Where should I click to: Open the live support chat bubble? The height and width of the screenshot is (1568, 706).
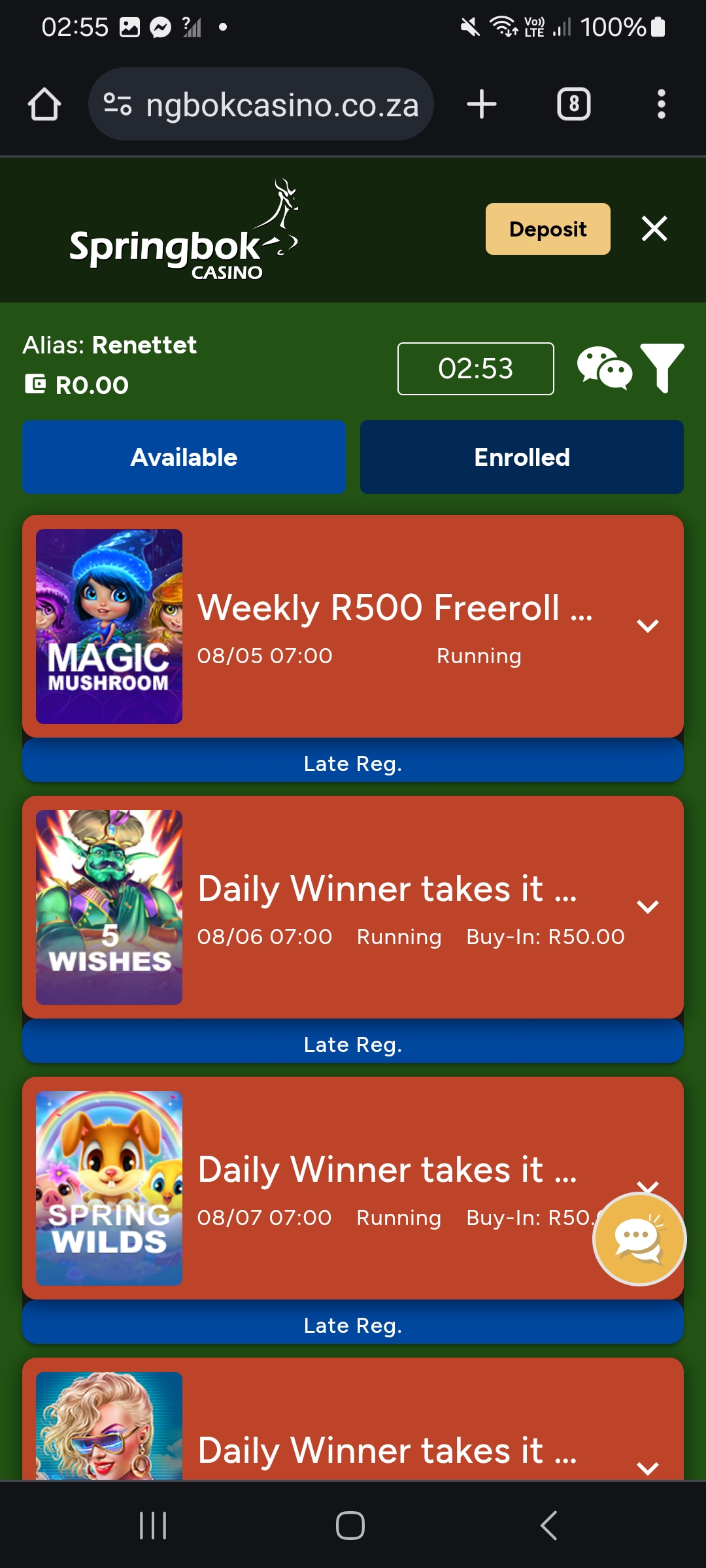coord(639,1239)
